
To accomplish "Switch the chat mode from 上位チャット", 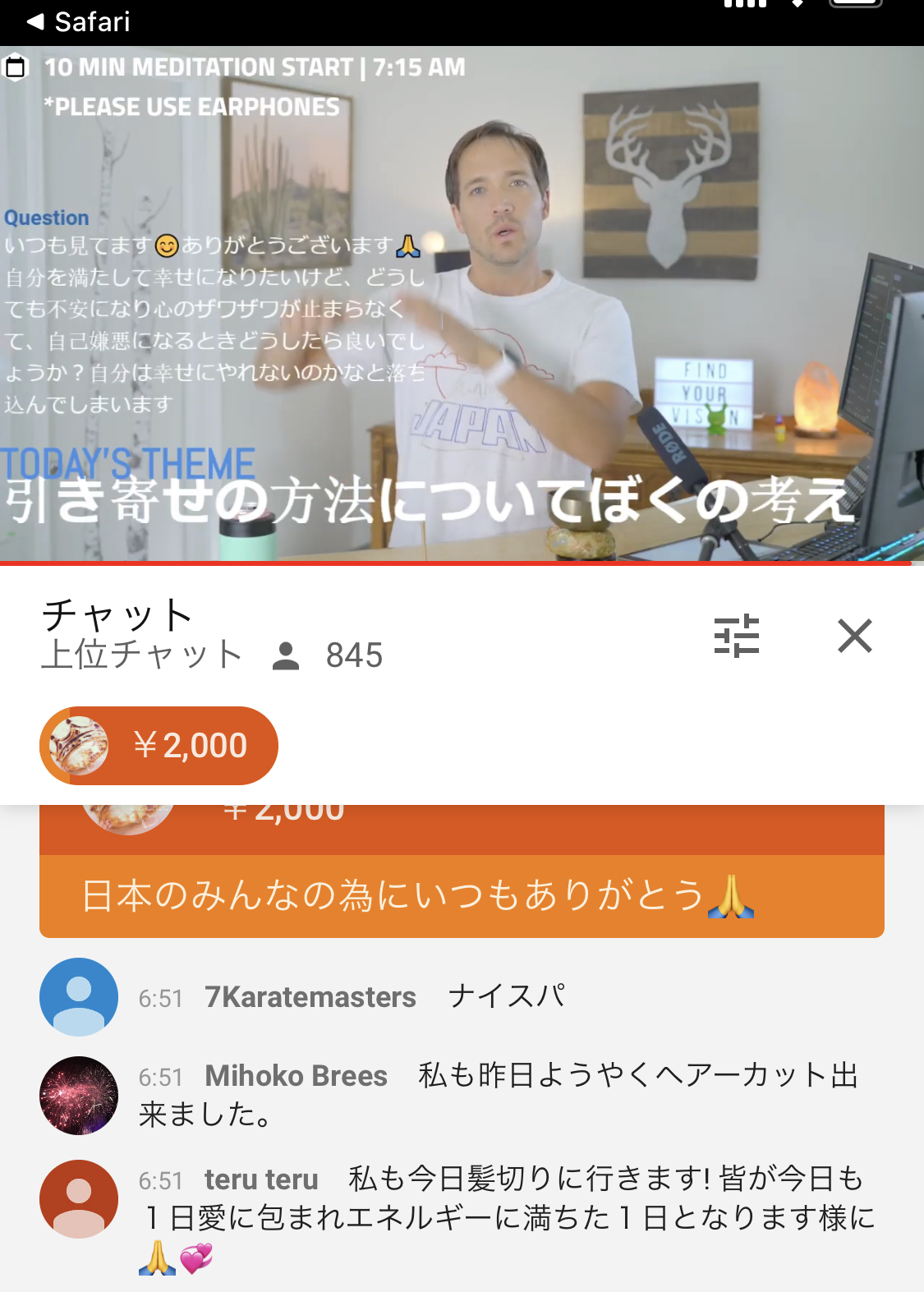I will pyautogui.click(x=141, y=655).
